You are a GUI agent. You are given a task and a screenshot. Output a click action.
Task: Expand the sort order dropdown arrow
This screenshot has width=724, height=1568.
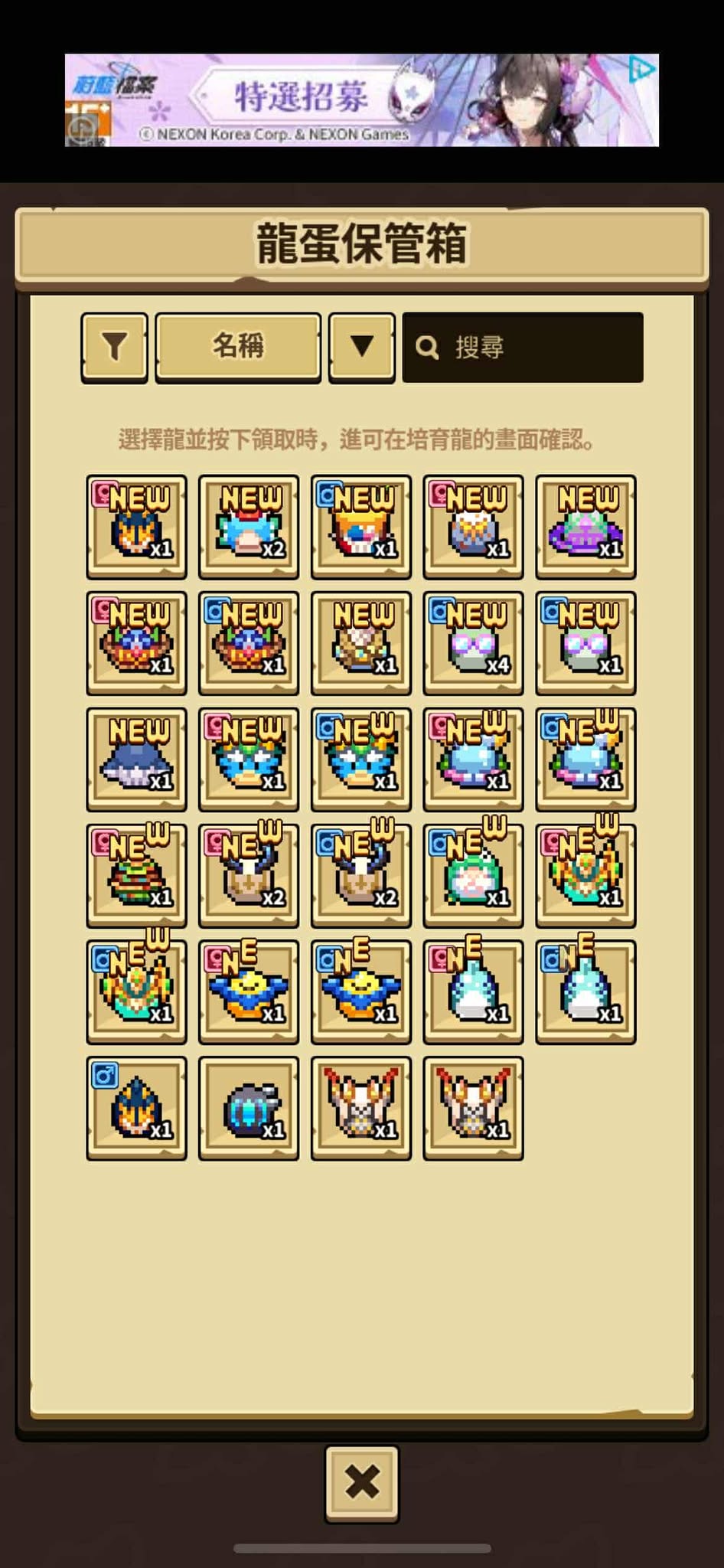pos(361,347)
